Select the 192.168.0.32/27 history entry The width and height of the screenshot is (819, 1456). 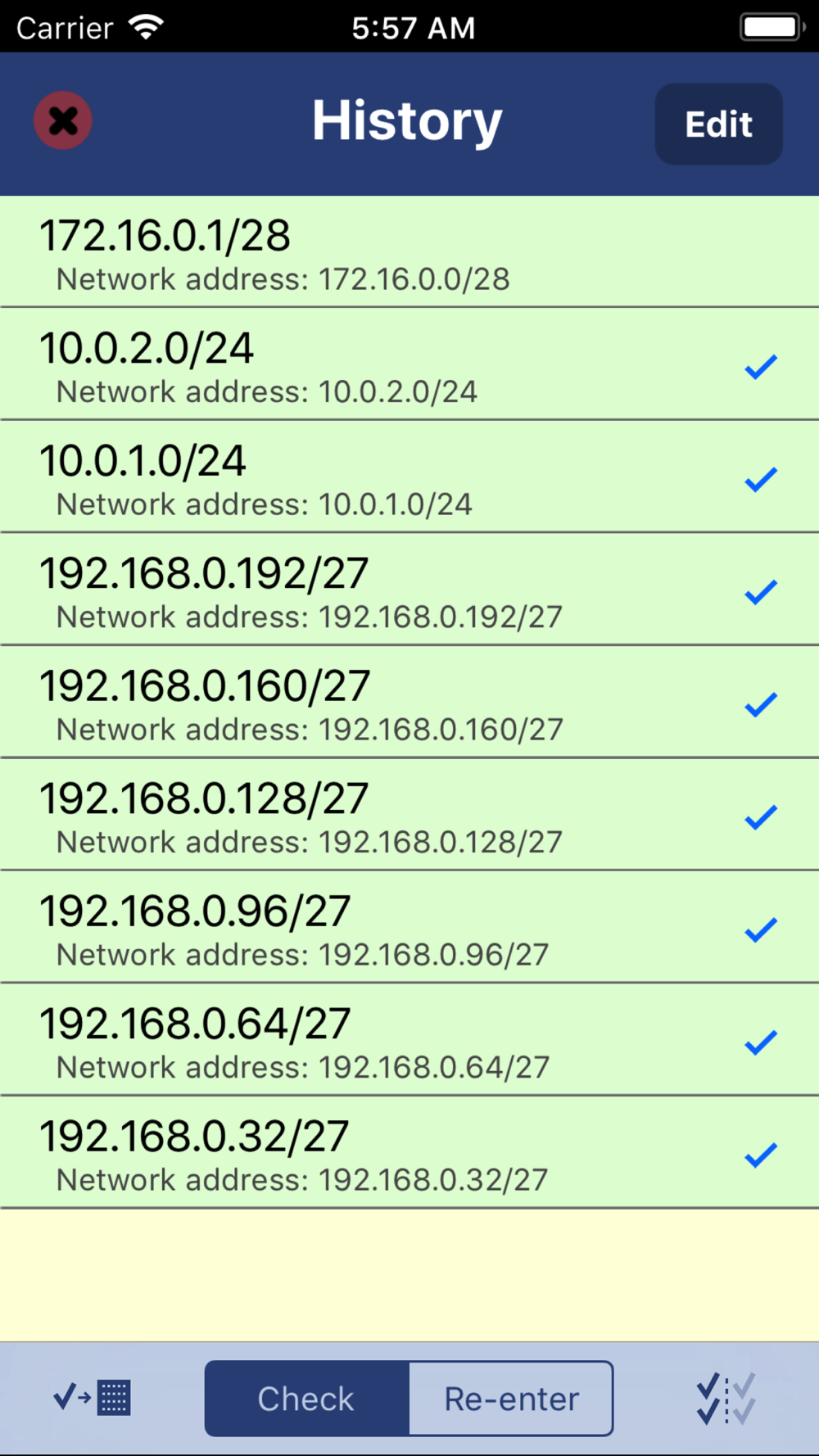pos(409,1153)
